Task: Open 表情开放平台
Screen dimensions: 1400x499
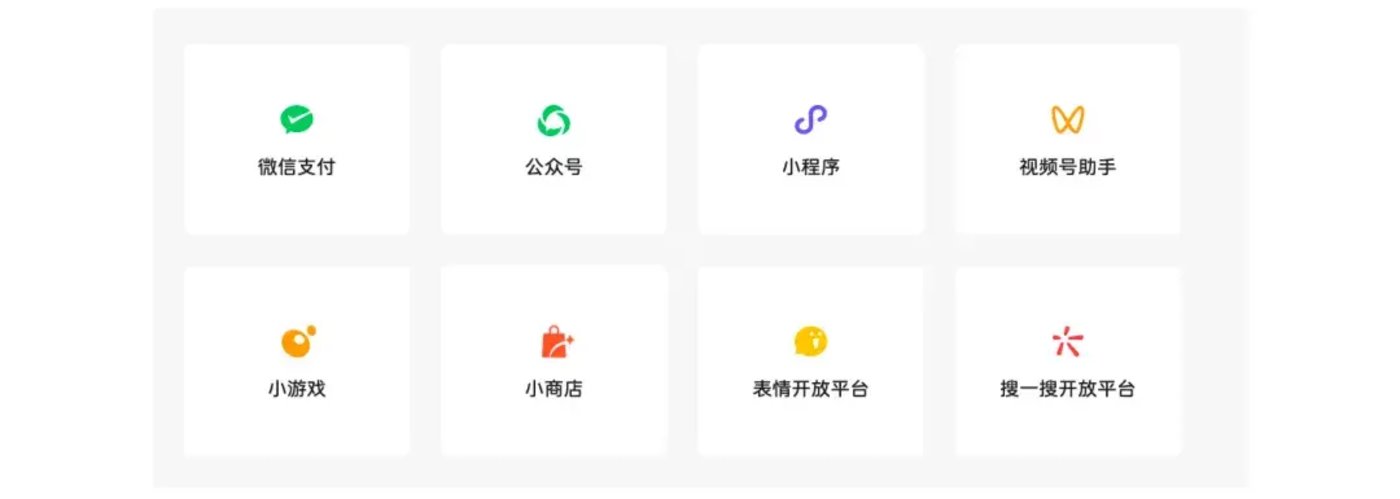Action: click(810, 361)
